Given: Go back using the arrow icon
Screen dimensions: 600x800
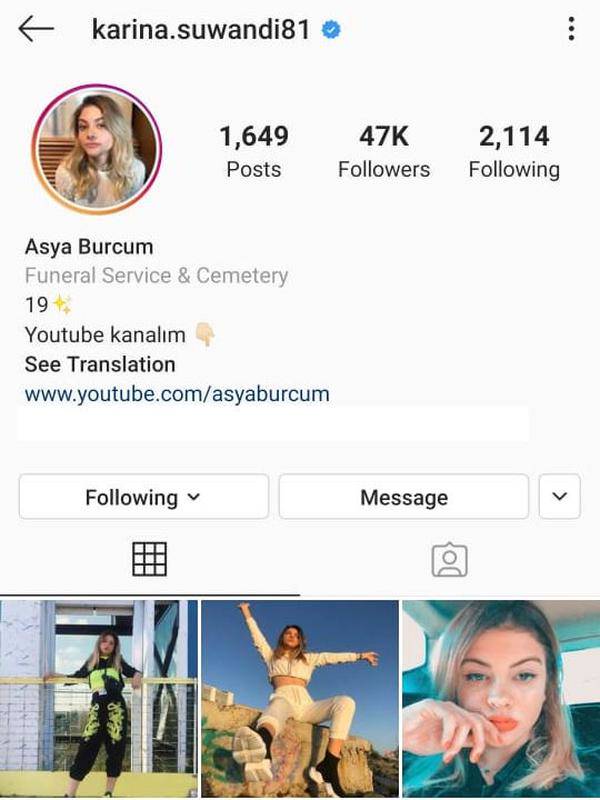Looking at the screenshot, I should coord(35,29).
